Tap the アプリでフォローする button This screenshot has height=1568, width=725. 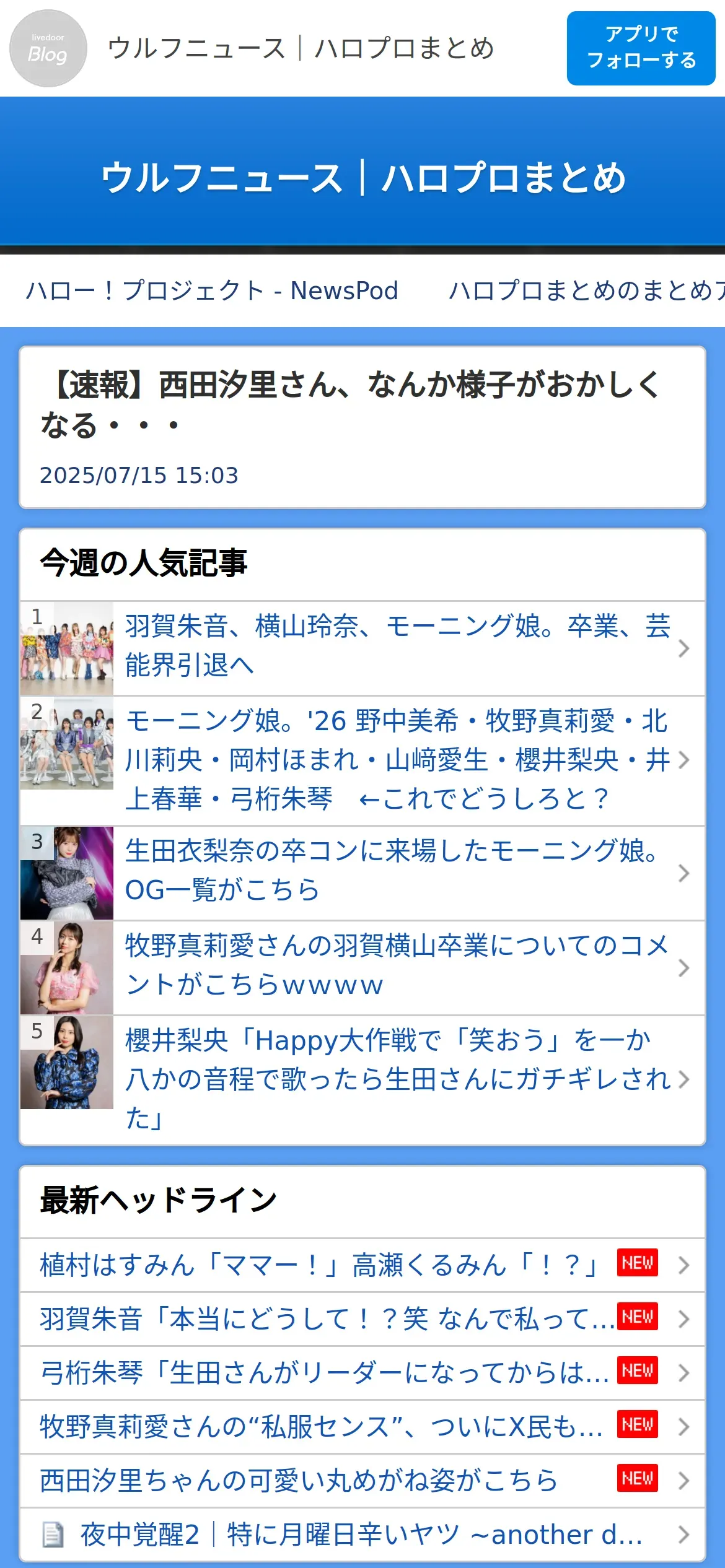tap(641, 48)
